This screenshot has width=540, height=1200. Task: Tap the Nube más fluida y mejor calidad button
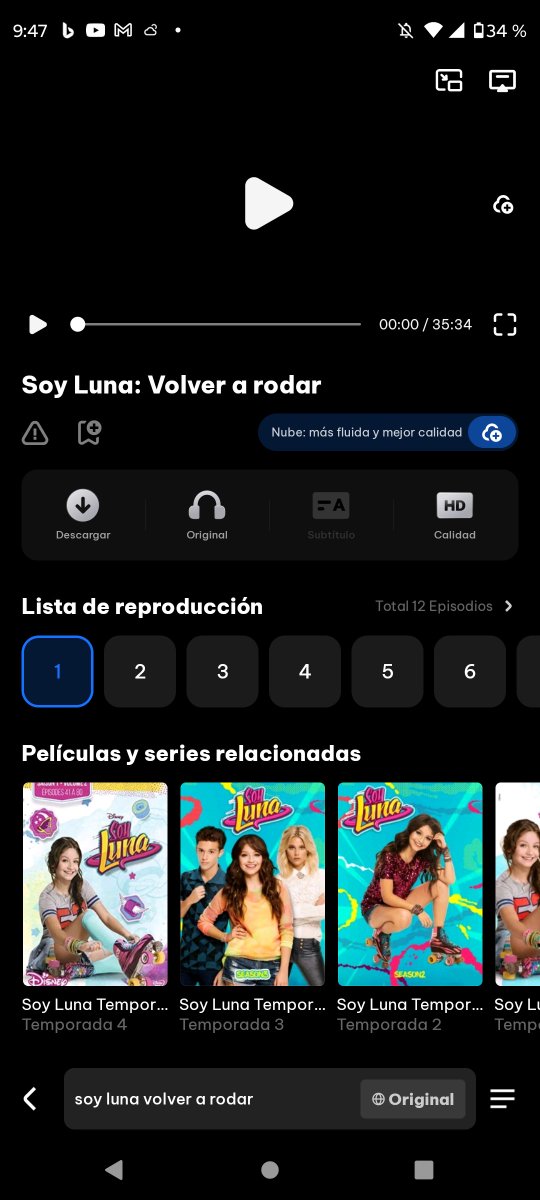[x=388, y=432]
